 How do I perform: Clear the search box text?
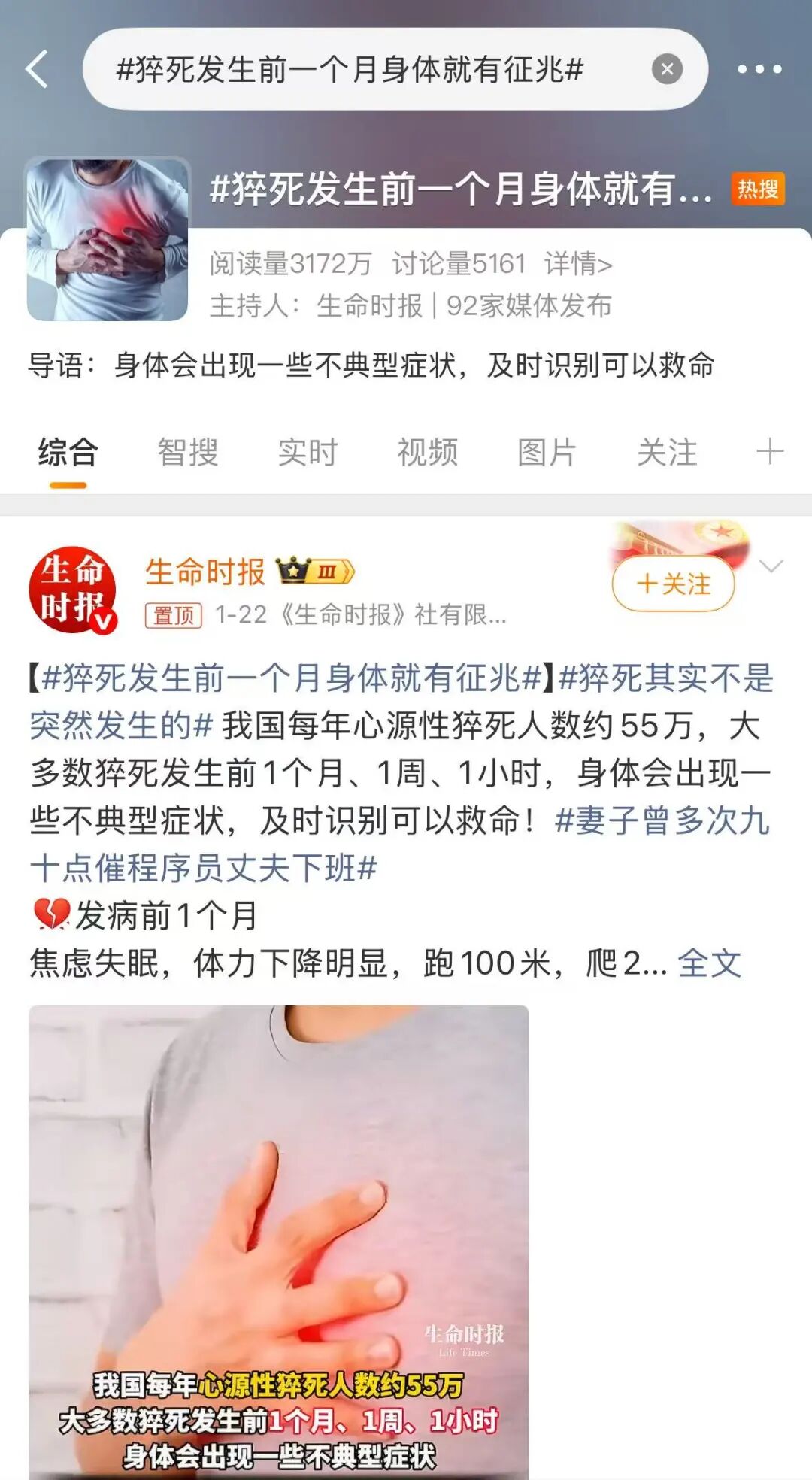click(x=666, y=70)
